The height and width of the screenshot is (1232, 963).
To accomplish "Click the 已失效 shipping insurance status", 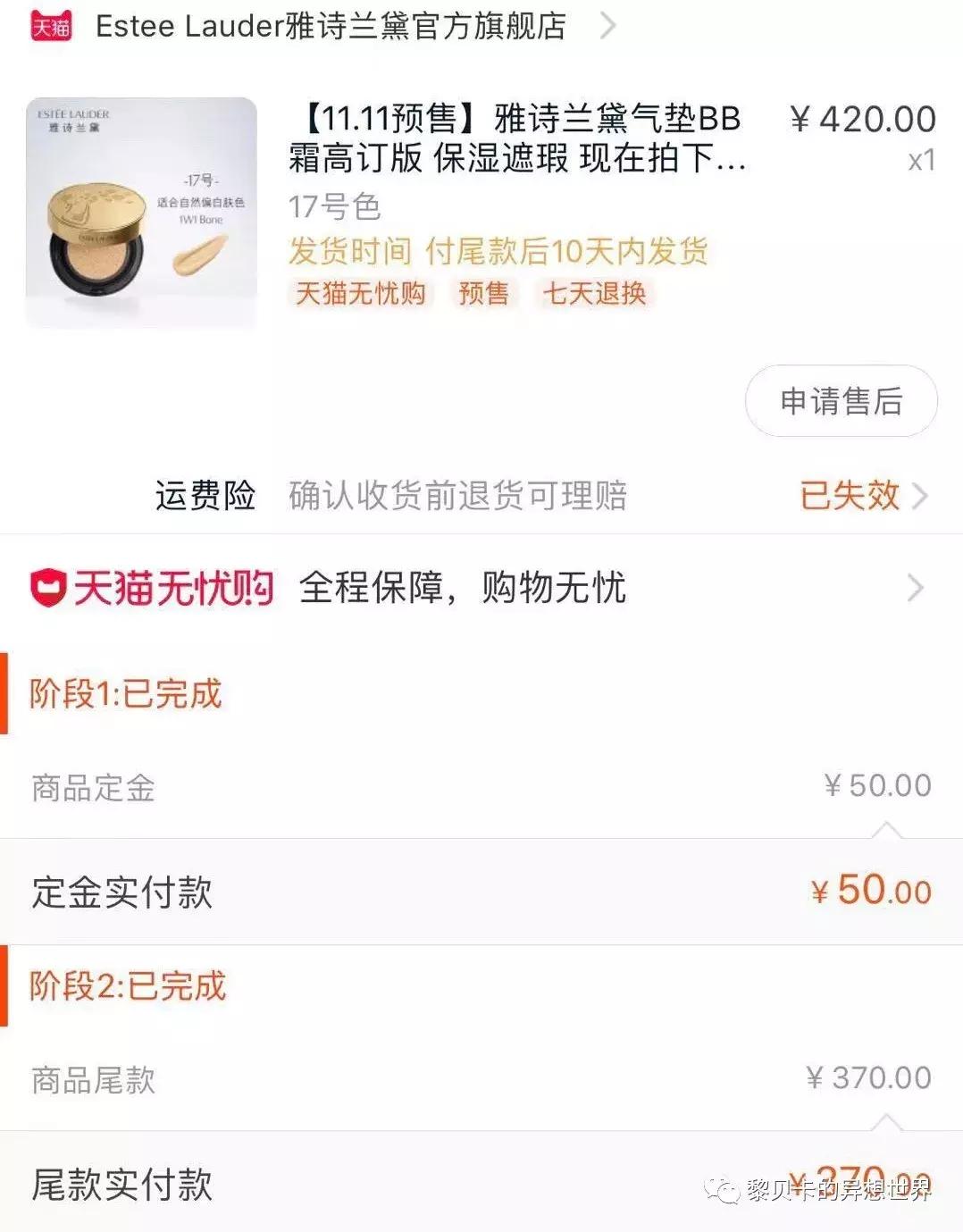I will pyautogui.click(x=849, y=497).
